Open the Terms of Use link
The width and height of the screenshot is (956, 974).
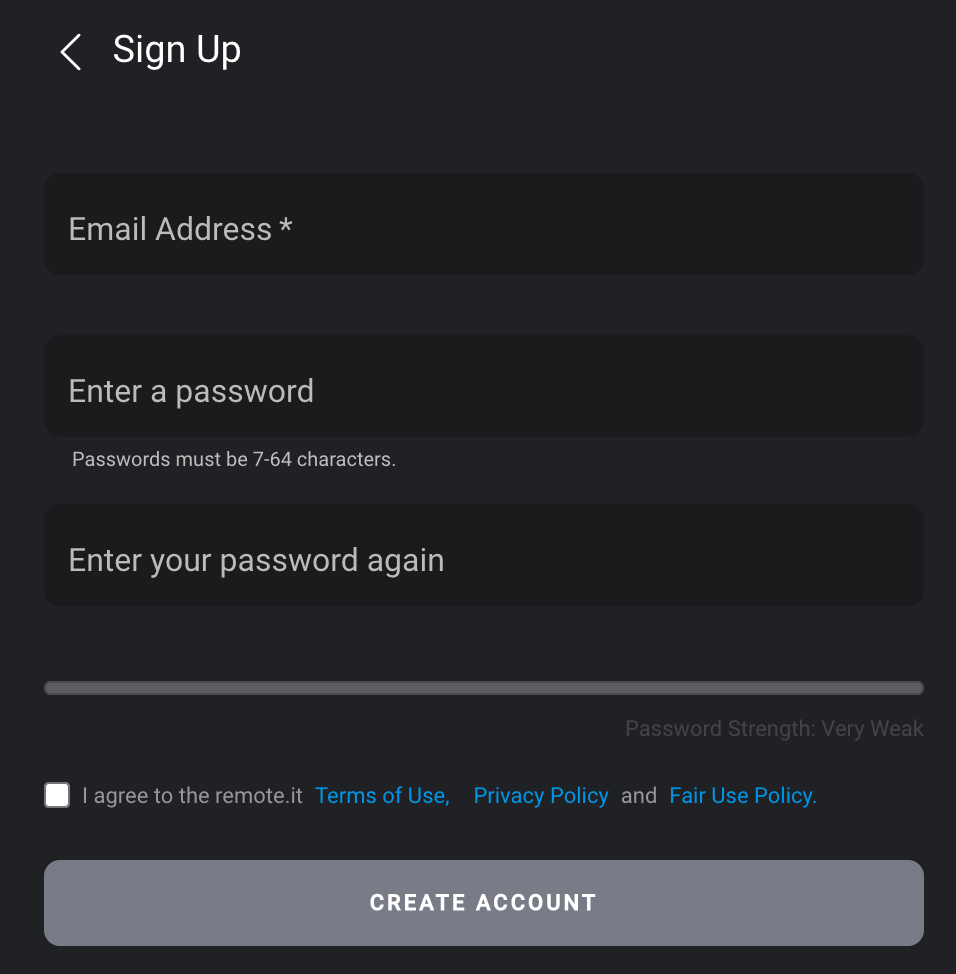click(381, 796)
